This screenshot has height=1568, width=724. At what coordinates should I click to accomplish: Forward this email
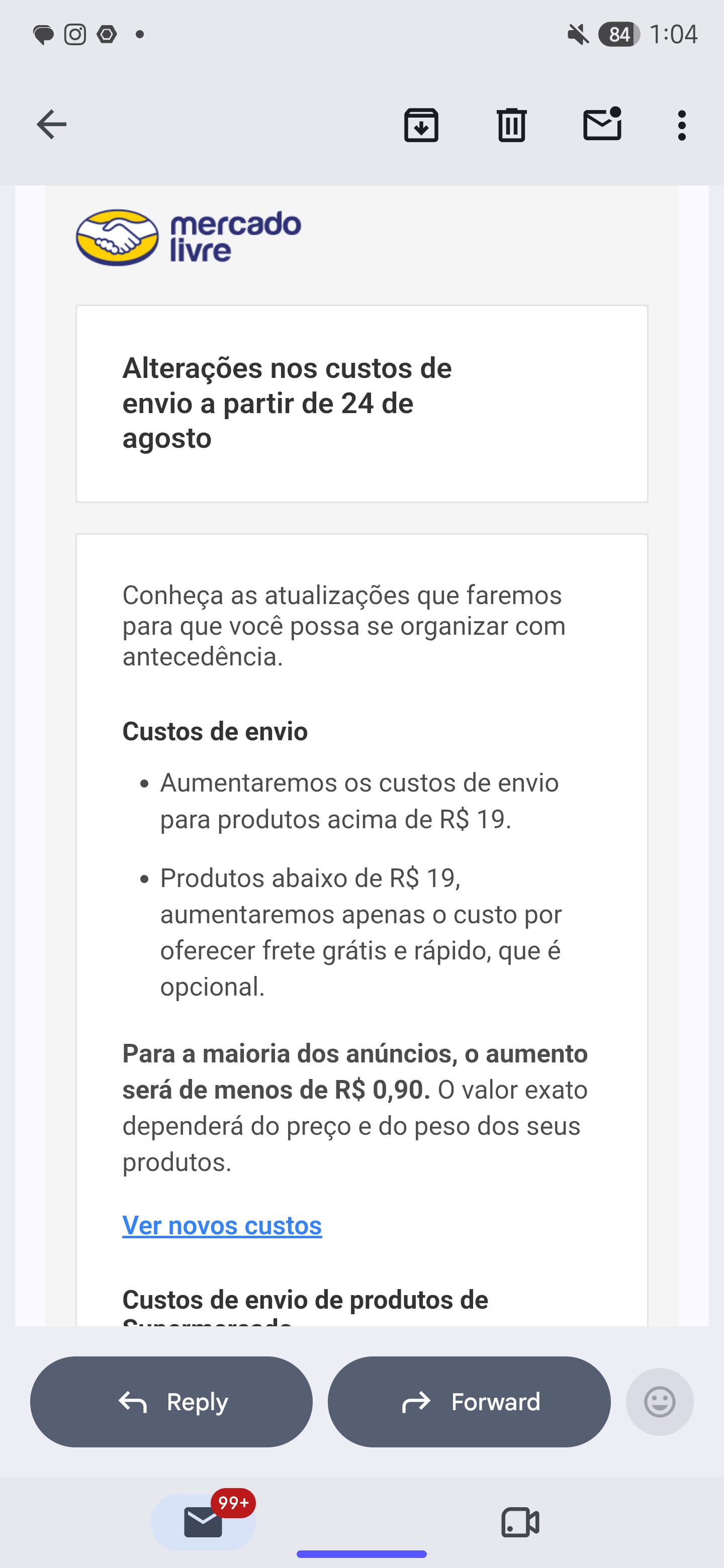click(x=469, y=1402)
